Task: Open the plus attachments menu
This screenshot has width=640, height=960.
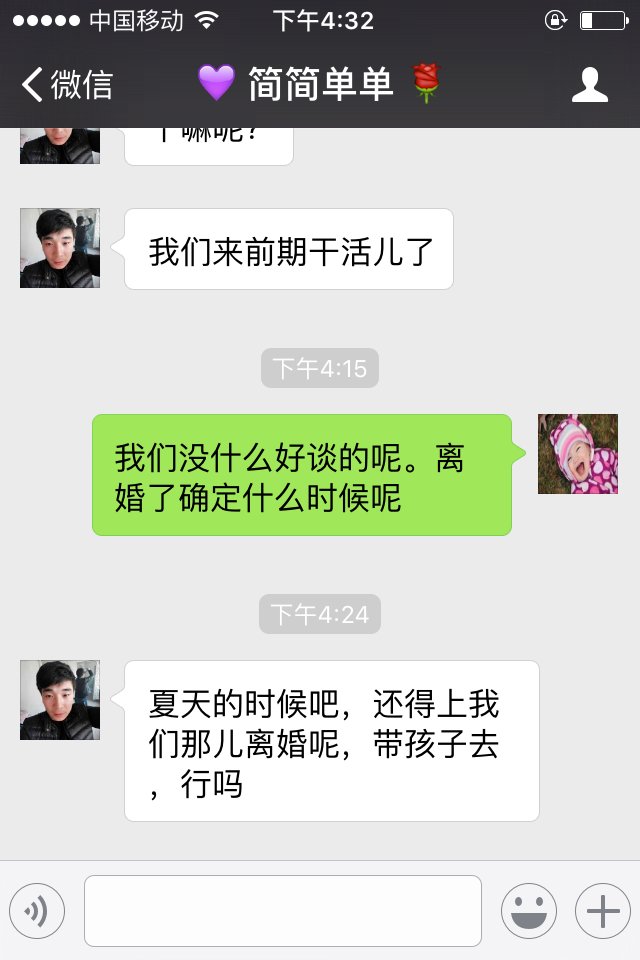Action: tap(602, 911)
